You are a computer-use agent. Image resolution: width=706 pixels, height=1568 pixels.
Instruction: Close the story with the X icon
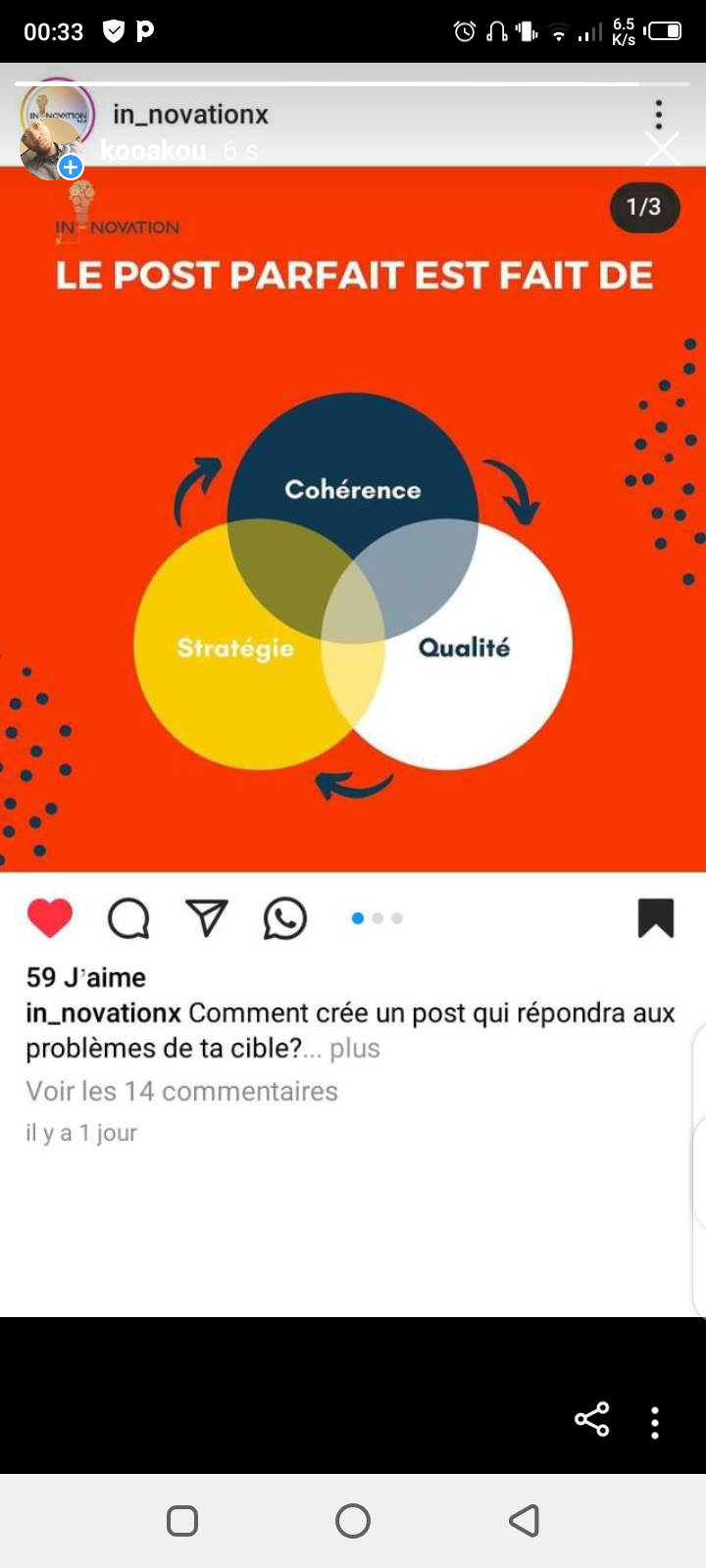pyautogui.click(x=662, y=149)
